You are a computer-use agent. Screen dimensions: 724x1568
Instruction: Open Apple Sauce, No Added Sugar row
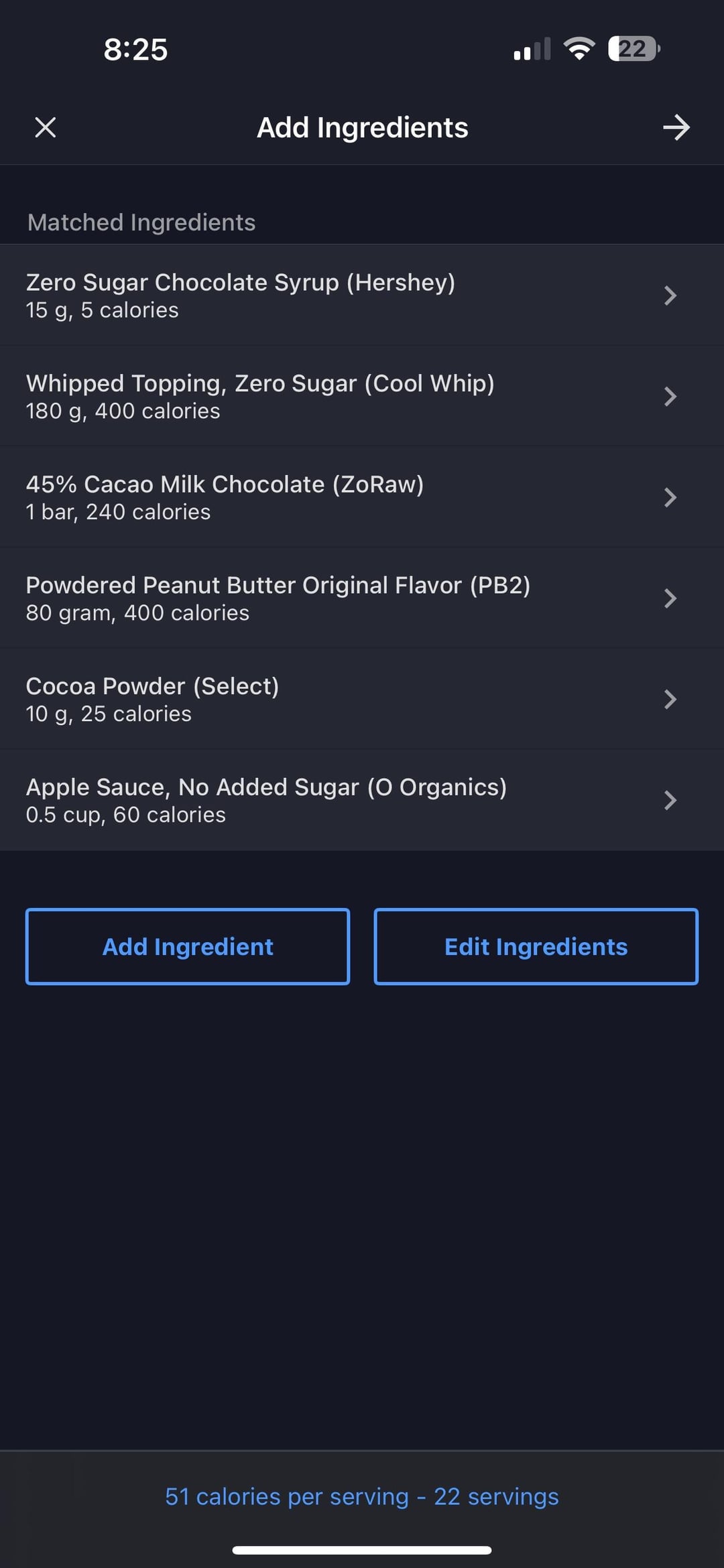point(362,800)
